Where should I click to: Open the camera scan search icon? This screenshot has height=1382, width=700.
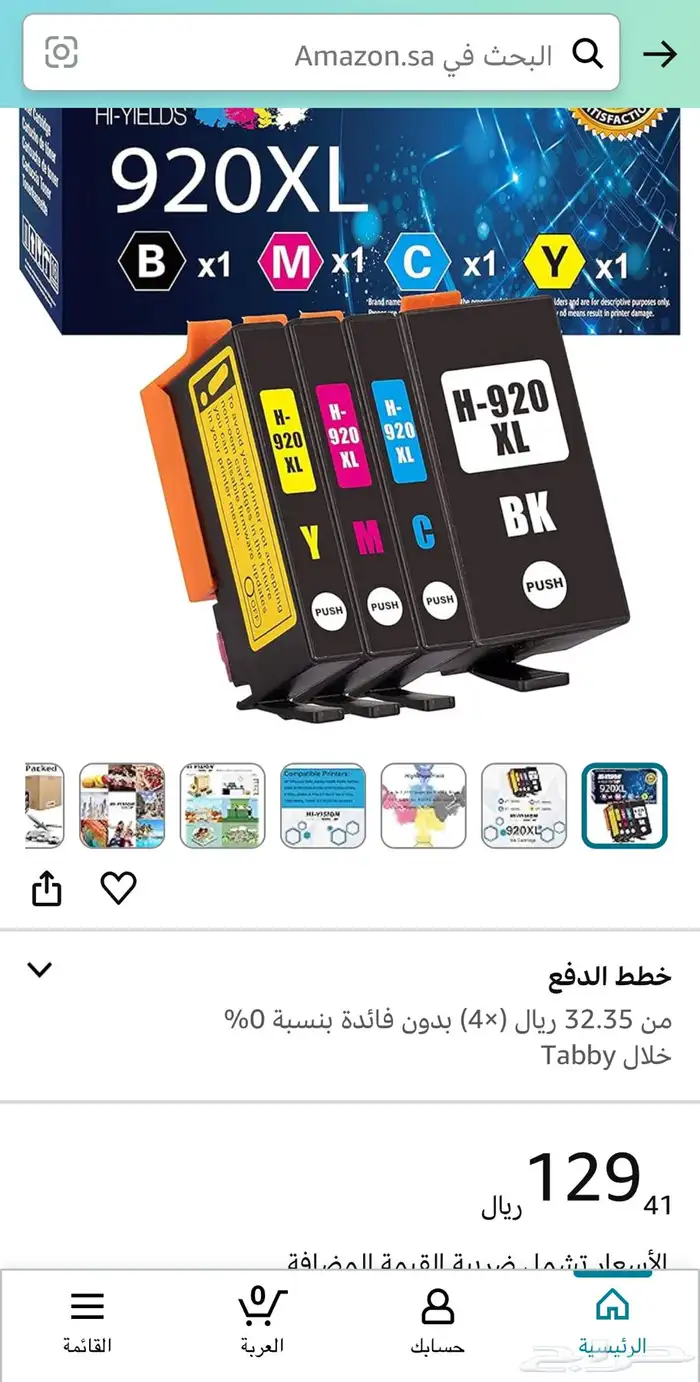coord(61,53)
